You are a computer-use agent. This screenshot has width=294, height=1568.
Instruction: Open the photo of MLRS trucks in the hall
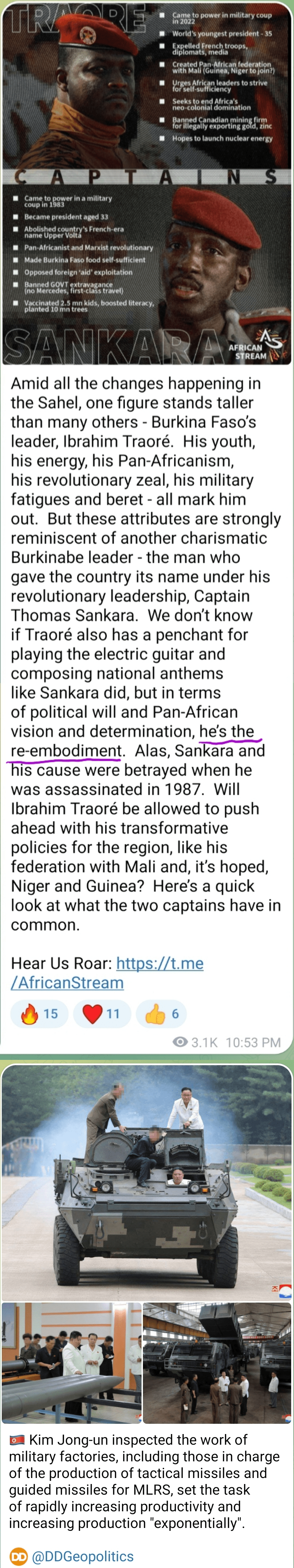(x=217, y=1362)
